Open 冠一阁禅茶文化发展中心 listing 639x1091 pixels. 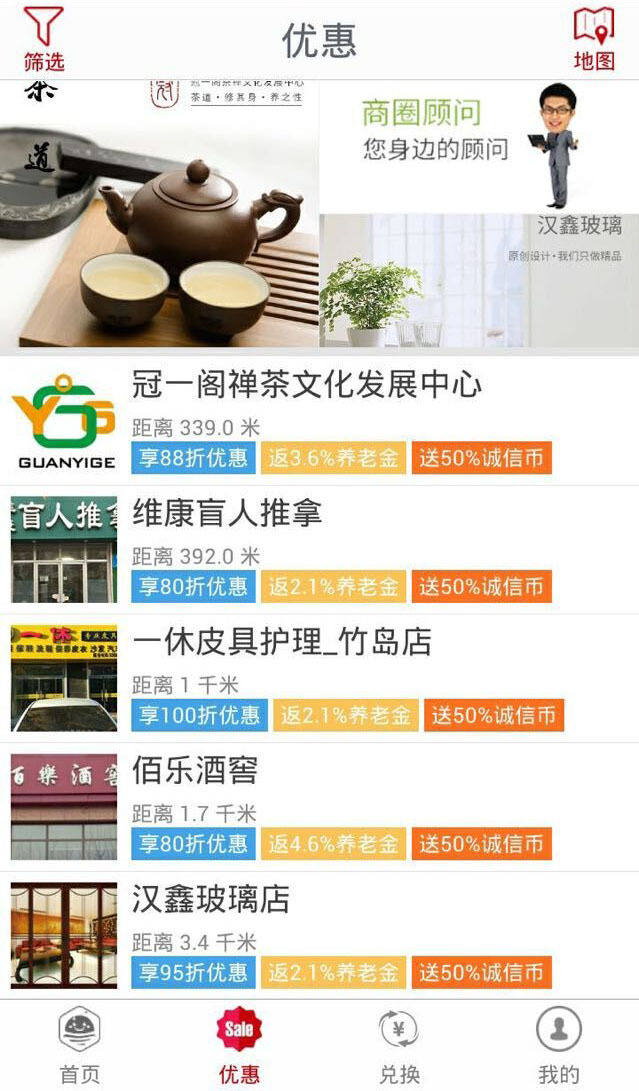pyautogui.click(x=320, y=421)
